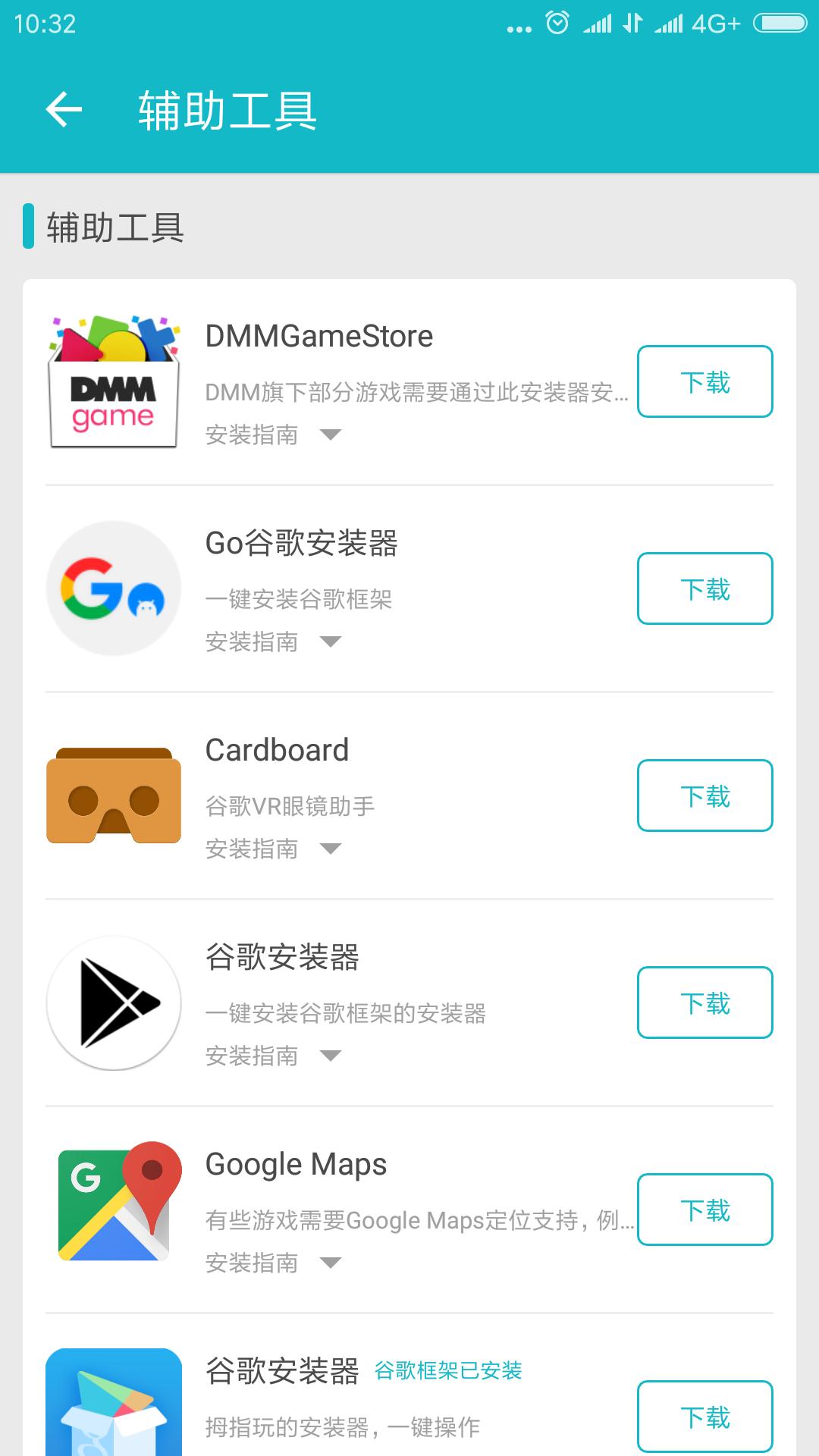This screenshot has height=1456, width=819.
Task: Download Go谷歌安装器
Action: (704, 589)
